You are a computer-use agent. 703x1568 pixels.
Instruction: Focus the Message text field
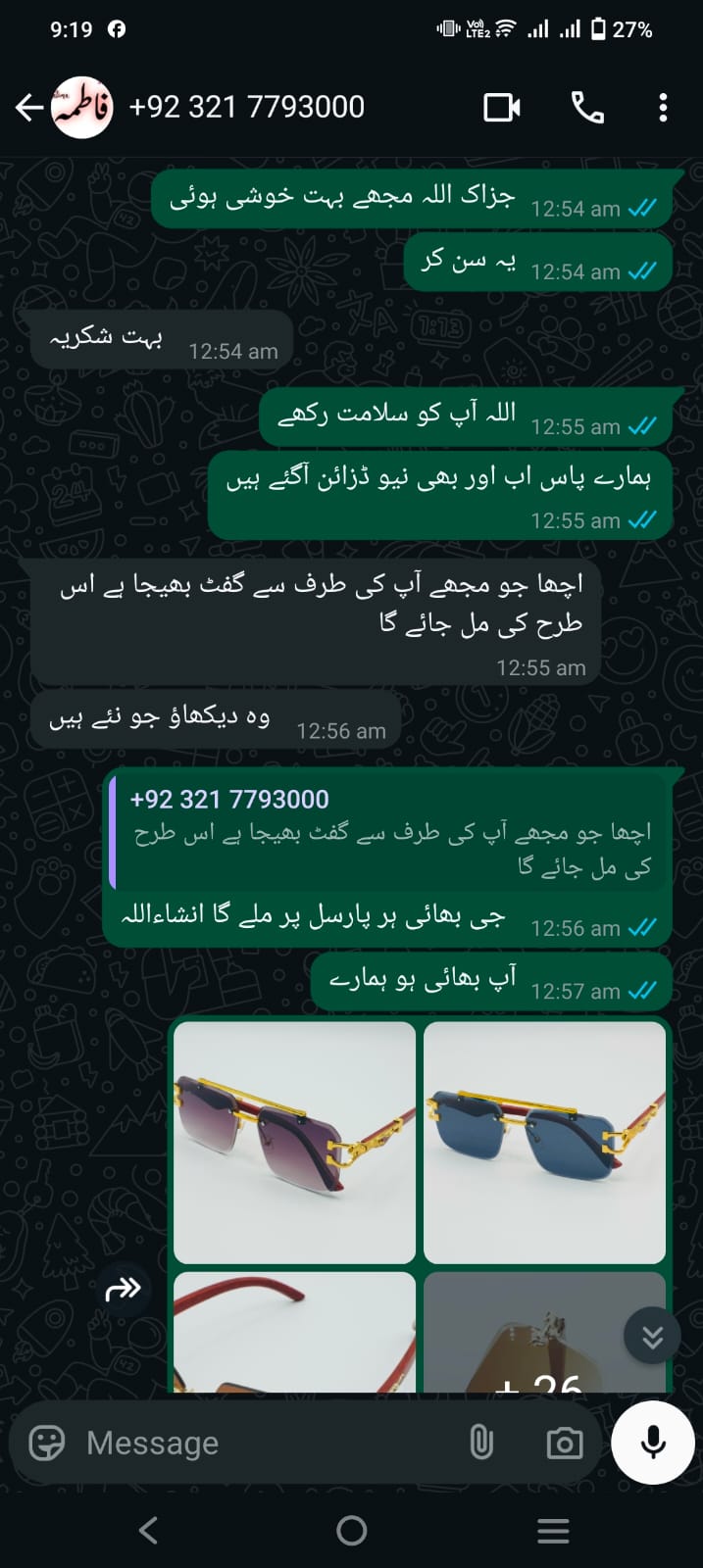[x=265, y=1443]
